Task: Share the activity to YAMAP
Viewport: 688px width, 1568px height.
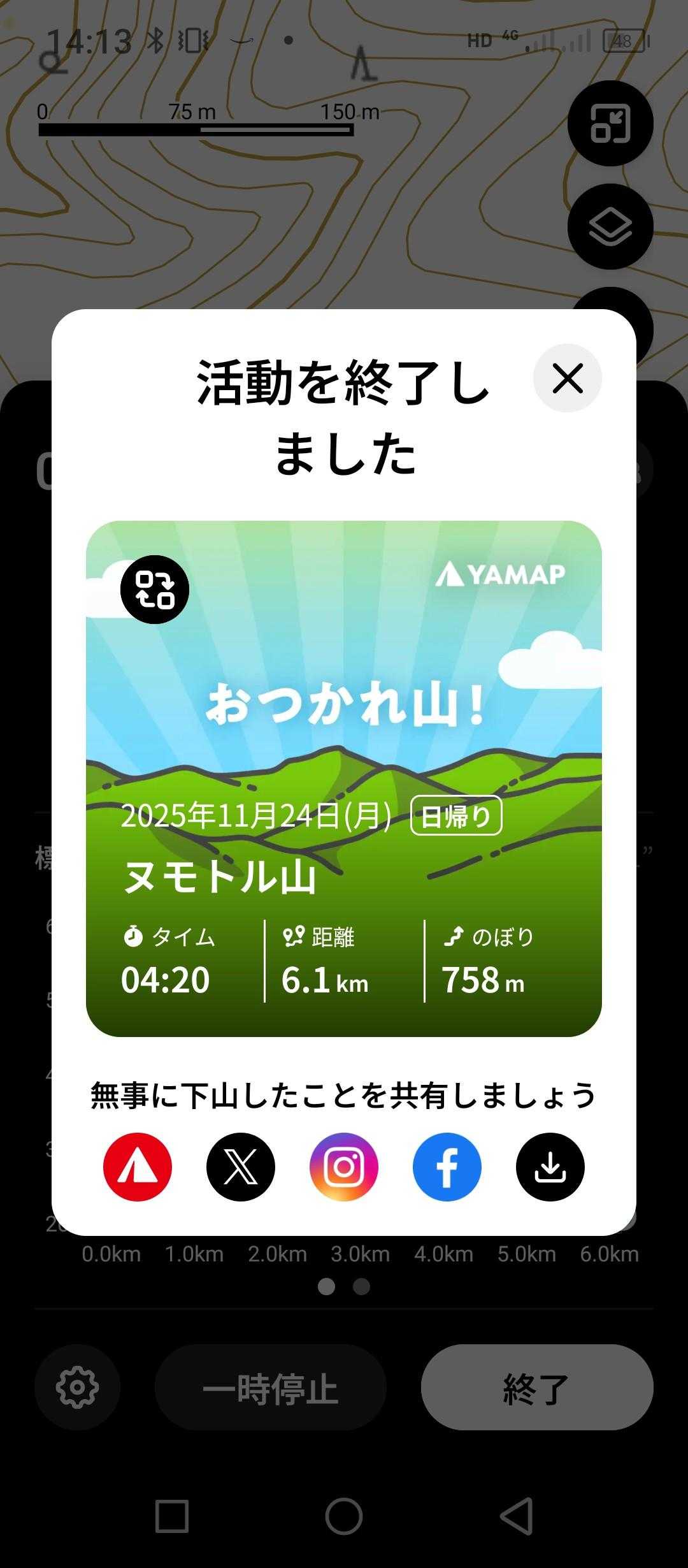Action: tap(138, 1167)
